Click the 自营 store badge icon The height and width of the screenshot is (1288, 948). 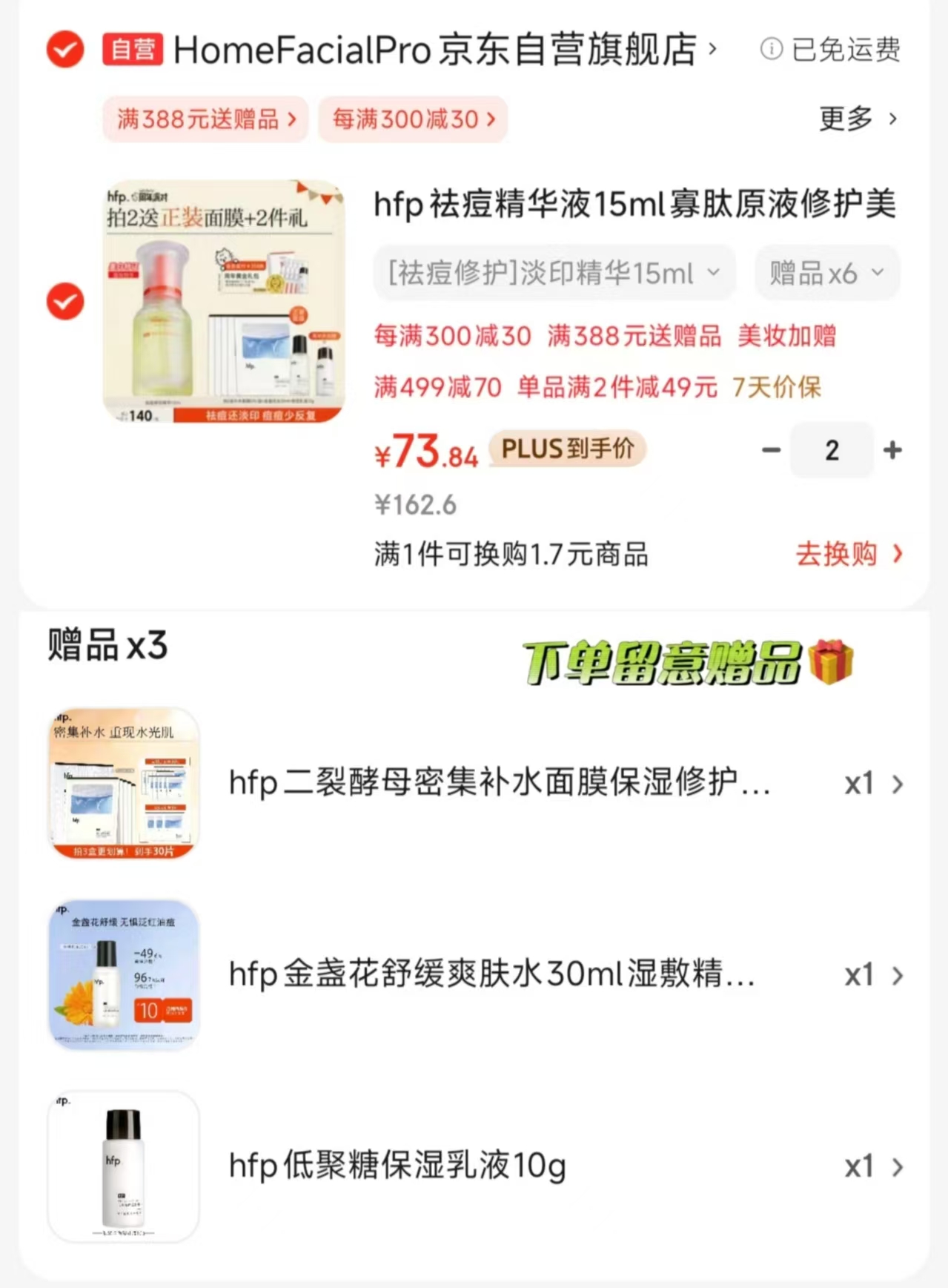[x=132, y=50]
